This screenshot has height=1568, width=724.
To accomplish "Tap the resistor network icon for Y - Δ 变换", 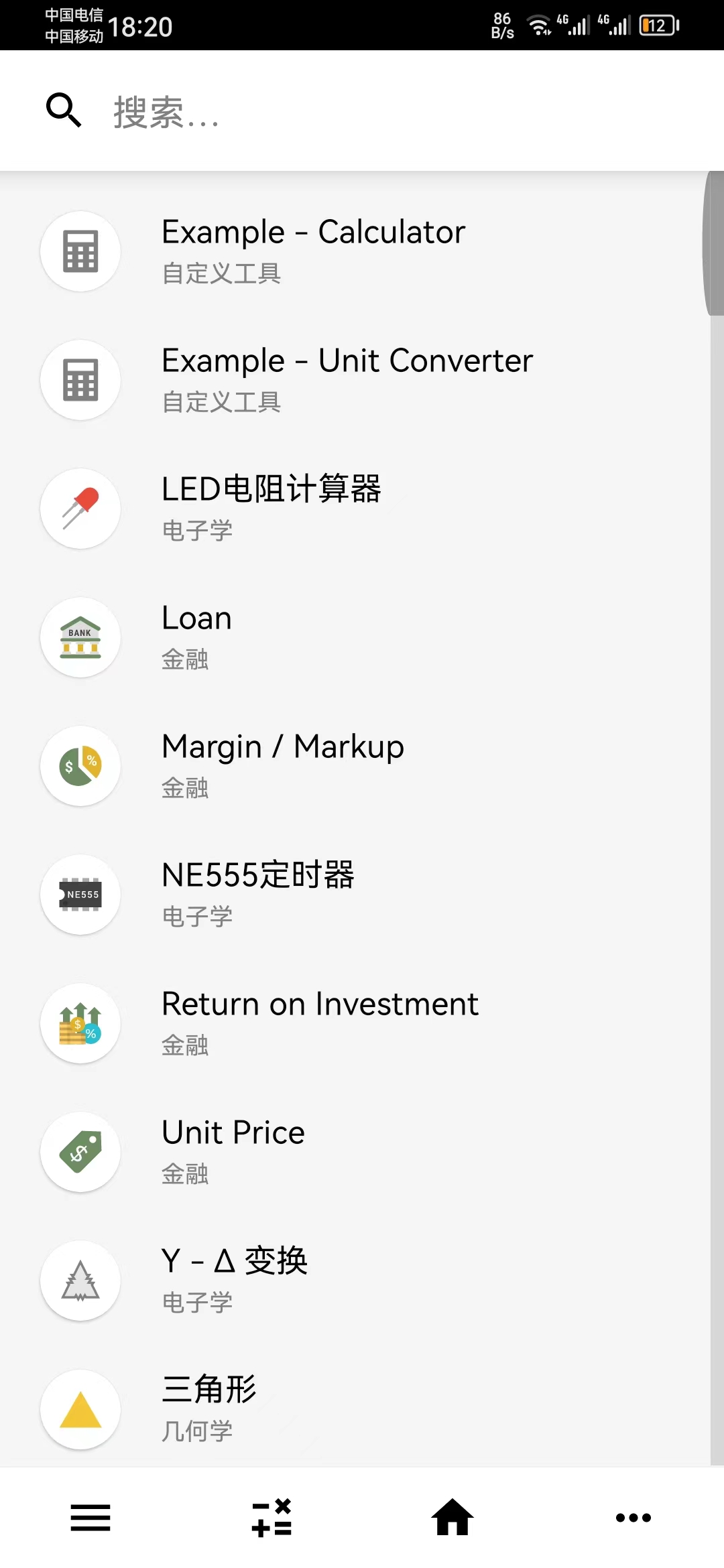I will coord(80,1281).
